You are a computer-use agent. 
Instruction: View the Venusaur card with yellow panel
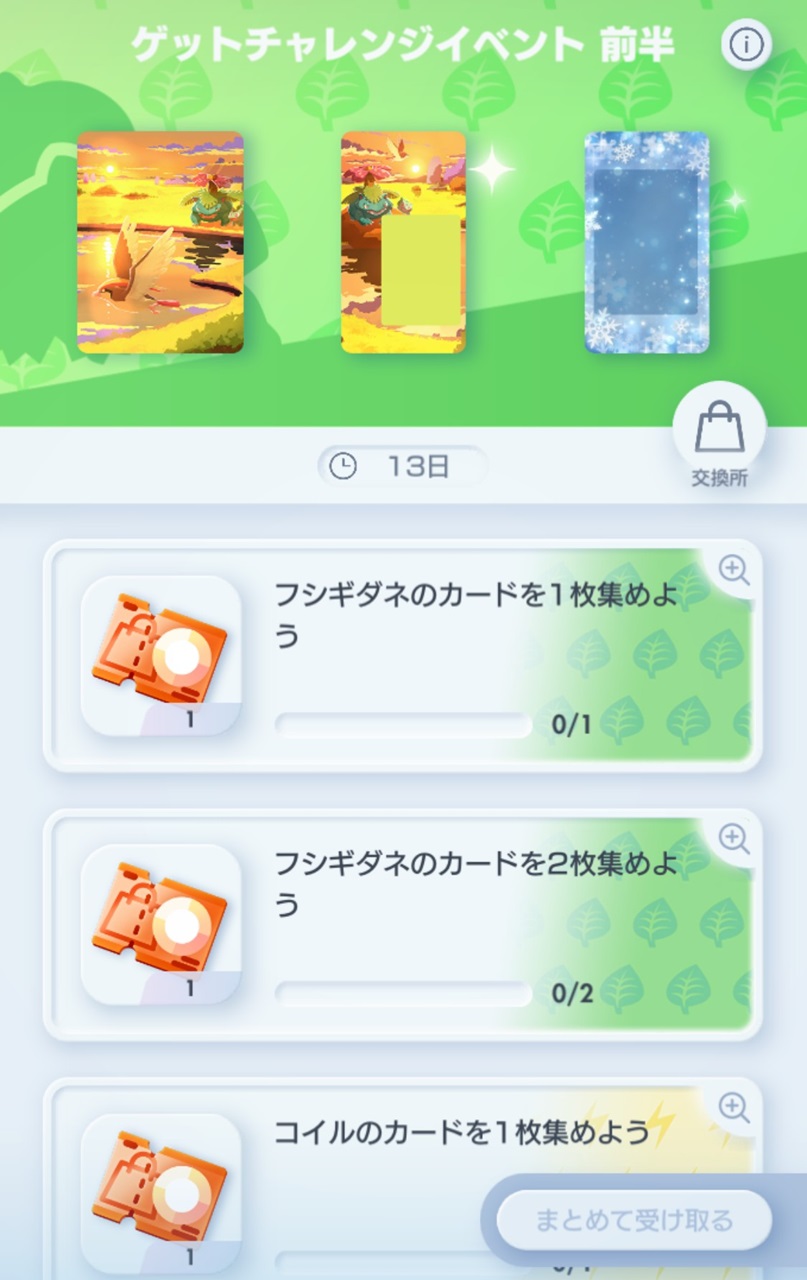(403, 242)
